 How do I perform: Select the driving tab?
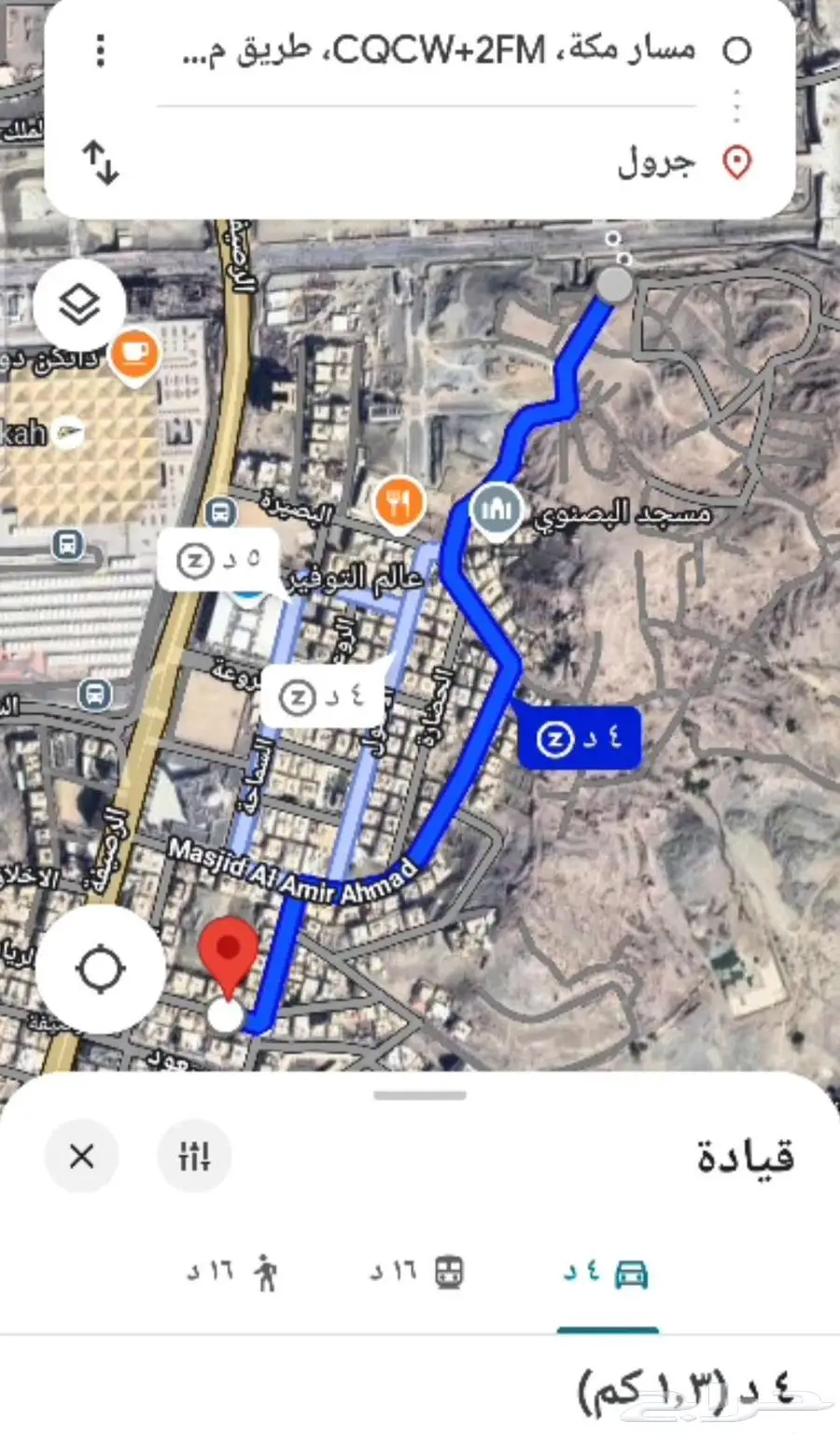(x=607, y=1272)
